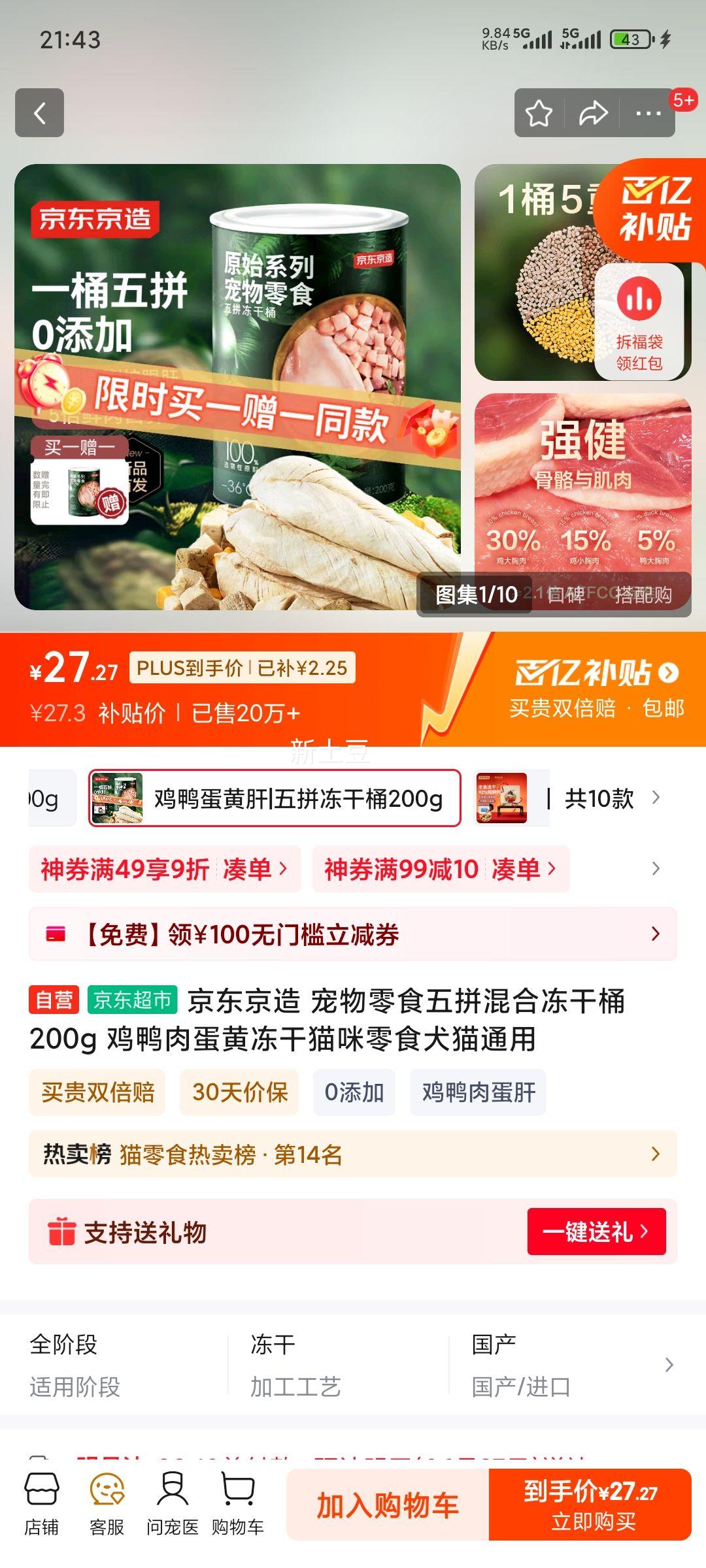
Task: Buy now with 立即购买
Action: 590,1505
